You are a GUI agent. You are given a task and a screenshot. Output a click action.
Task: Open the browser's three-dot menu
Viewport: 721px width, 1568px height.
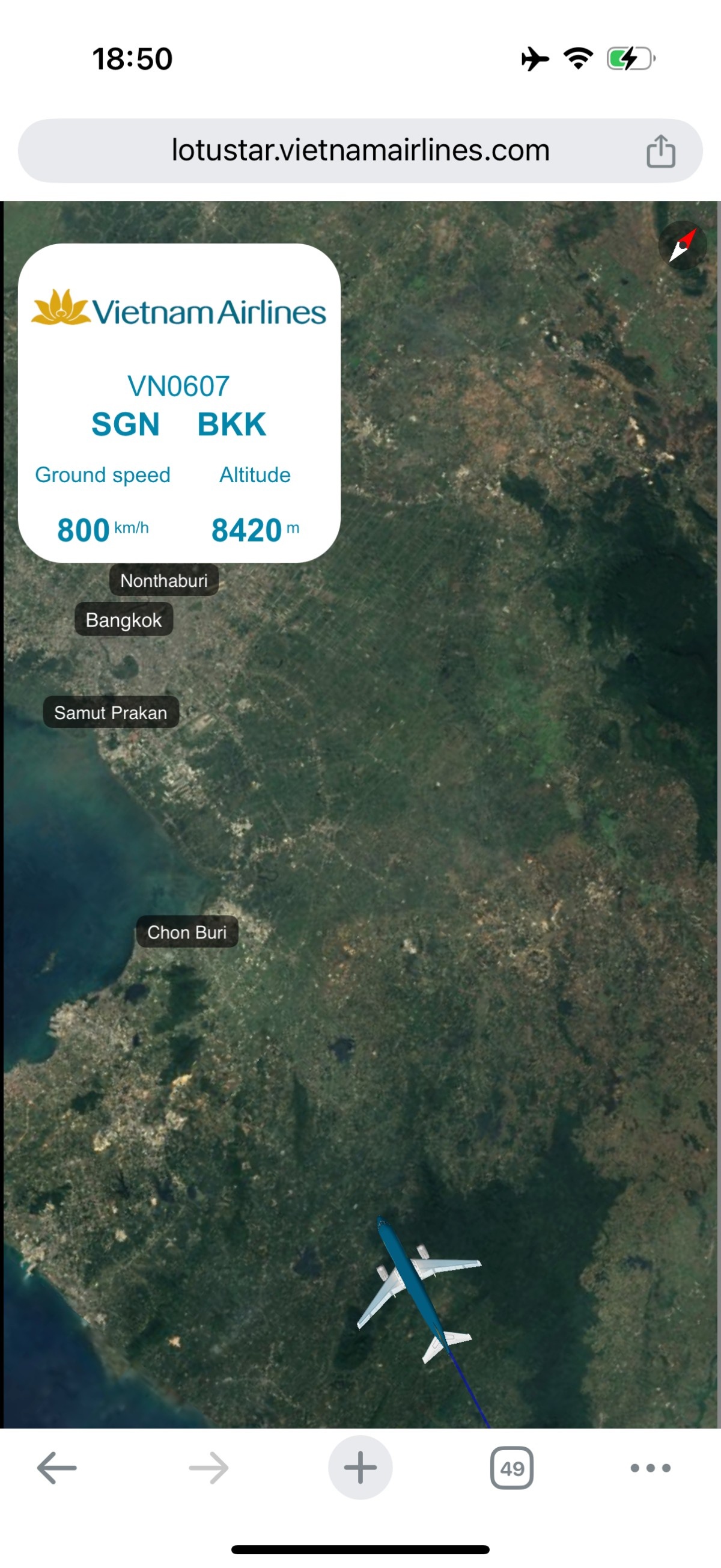pos(651,1468)
